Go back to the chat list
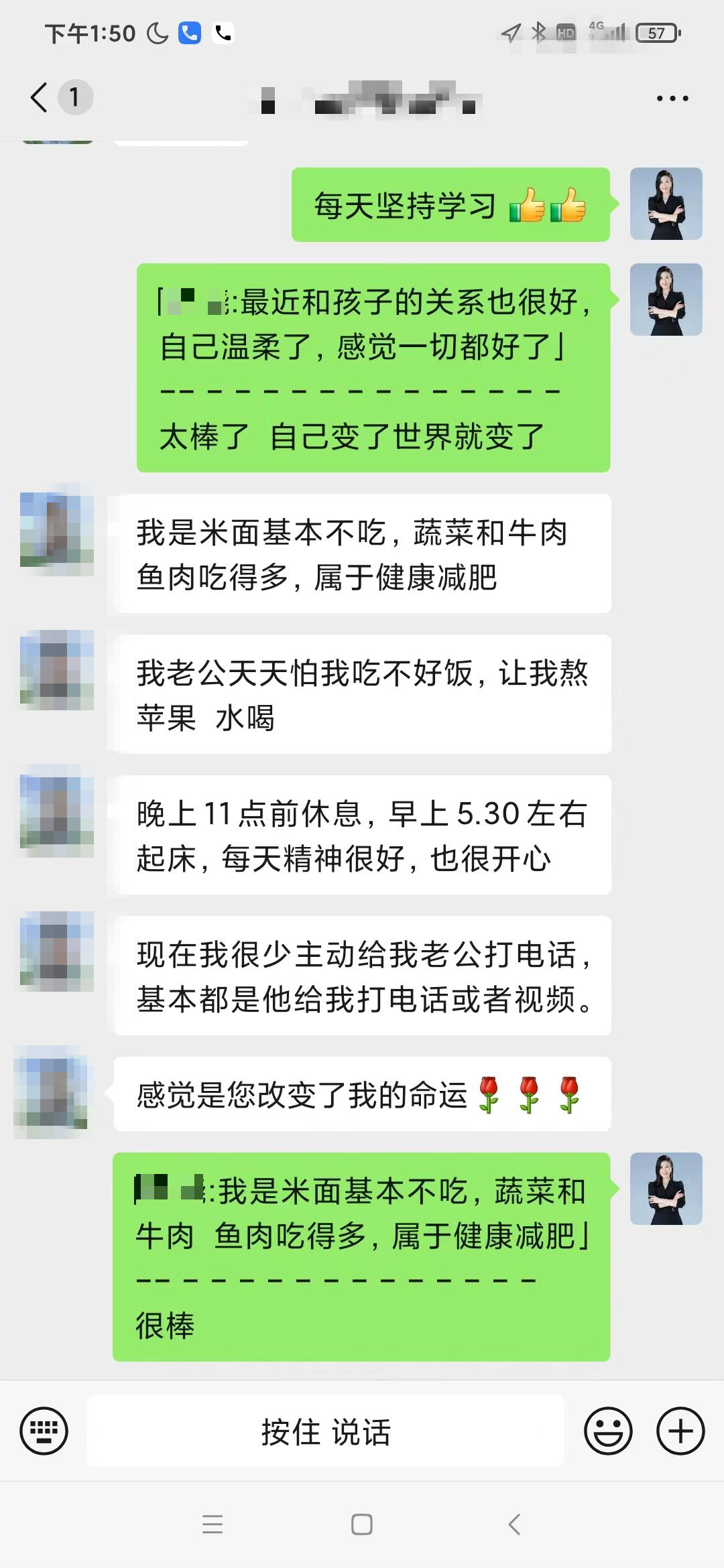The height and width of the screenshot is (1568, 724). (x=40, y=98)
